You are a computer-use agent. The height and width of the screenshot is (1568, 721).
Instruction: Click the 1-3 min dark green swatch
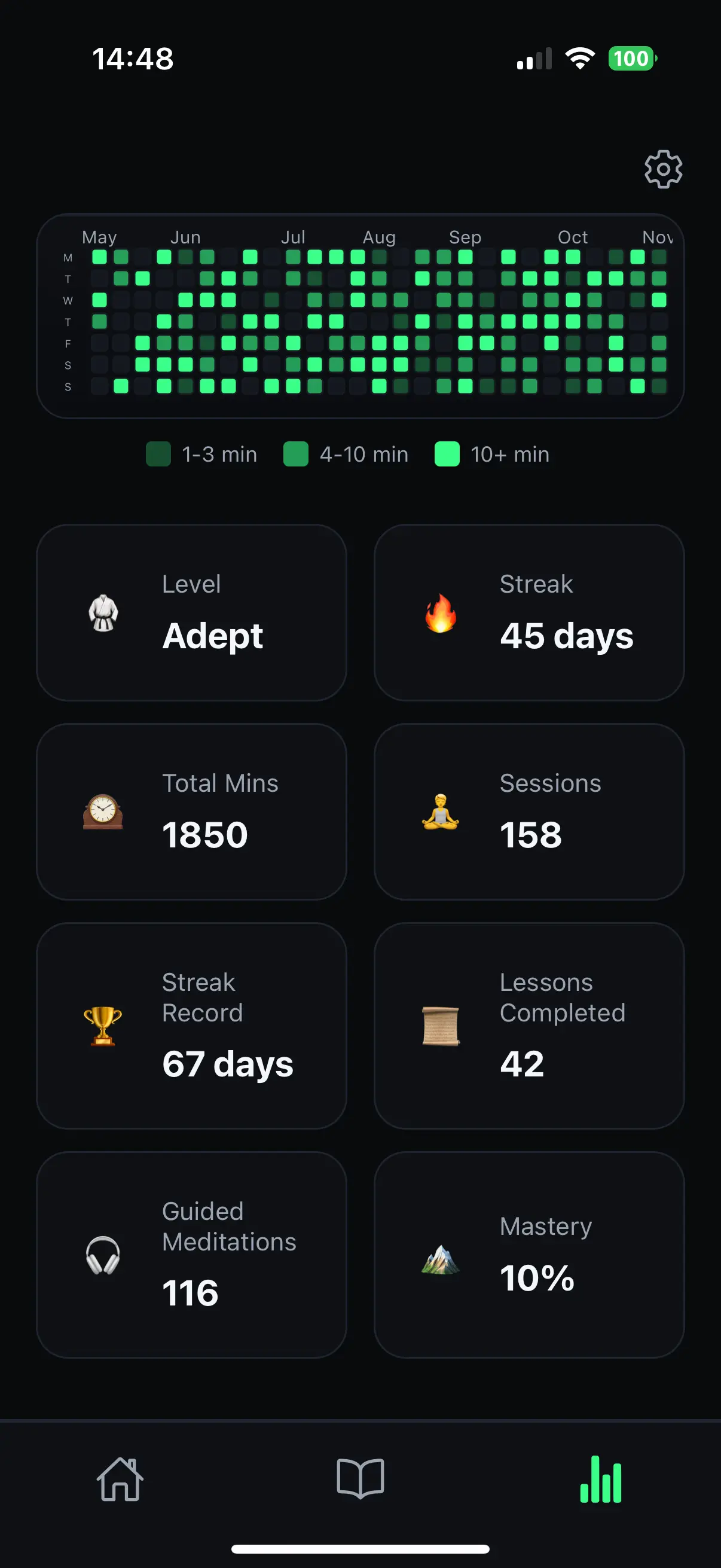pyautogui.click(x=158, y=454)
